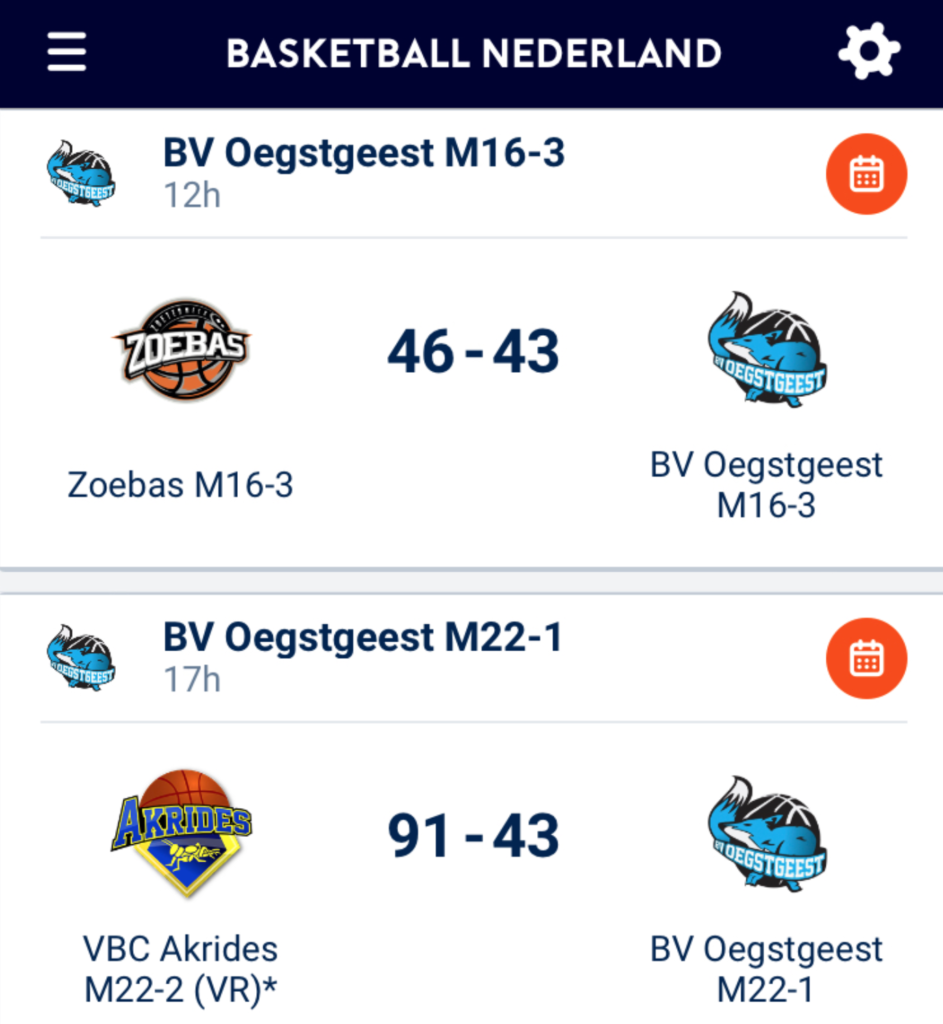Screen dimensions: 943x1024
Task: Tap the calendar icon for BV Oegstgeest M16-3
Action: 866,175
